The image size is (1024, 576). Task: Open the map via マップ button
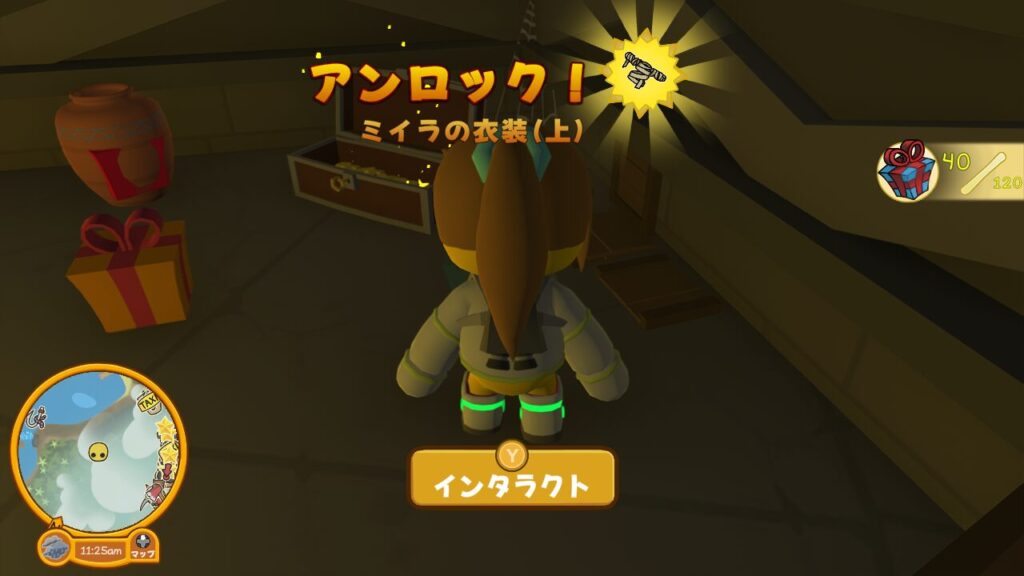tap(143, 545)
